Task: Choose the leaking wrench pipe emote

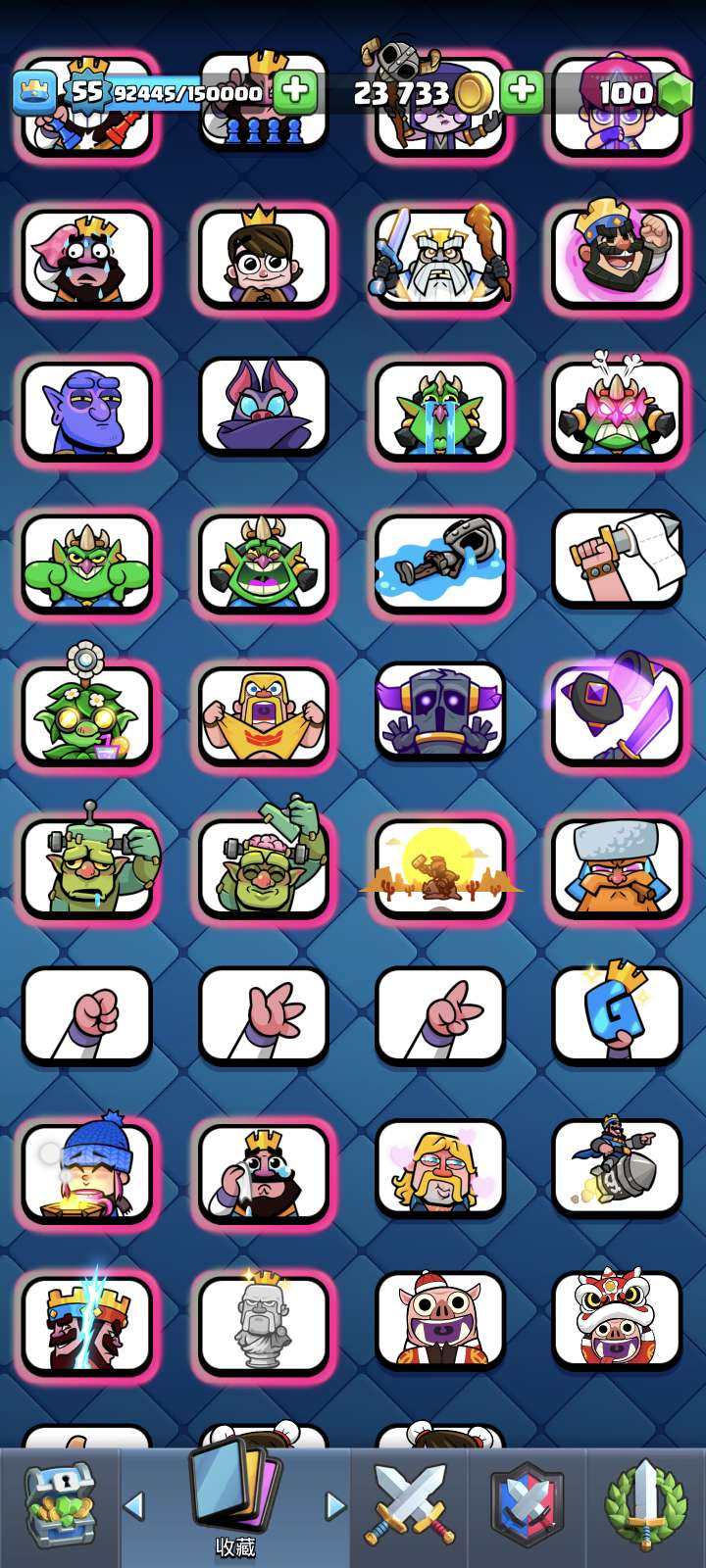Action: tap(439, 561)
